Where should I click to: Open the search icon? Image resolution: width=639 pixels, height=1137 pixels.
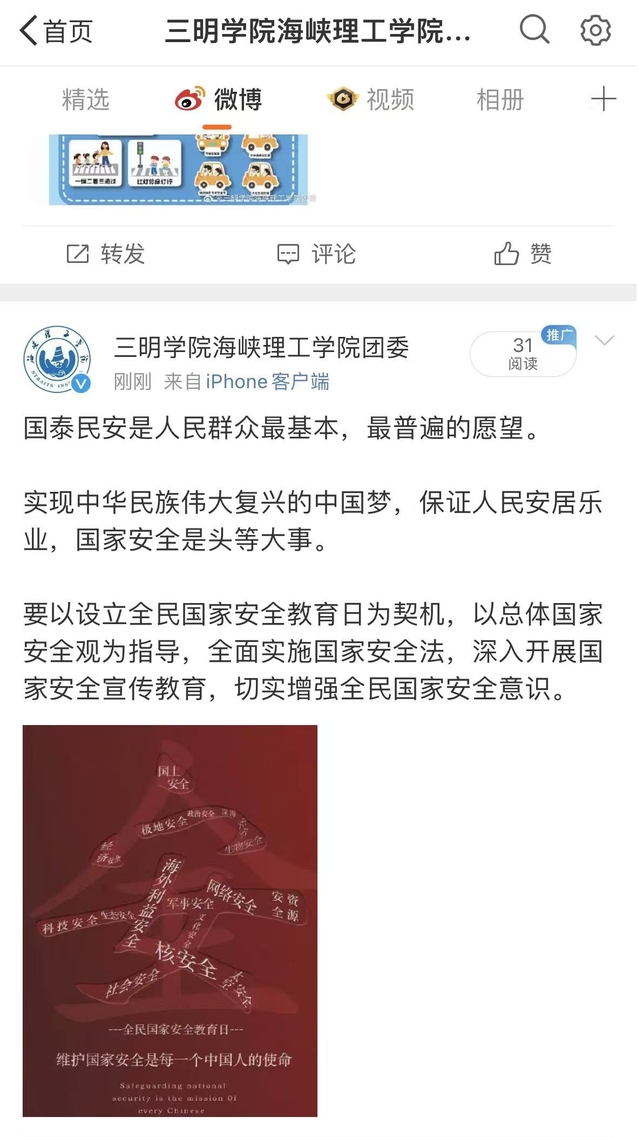coord(534,31)
